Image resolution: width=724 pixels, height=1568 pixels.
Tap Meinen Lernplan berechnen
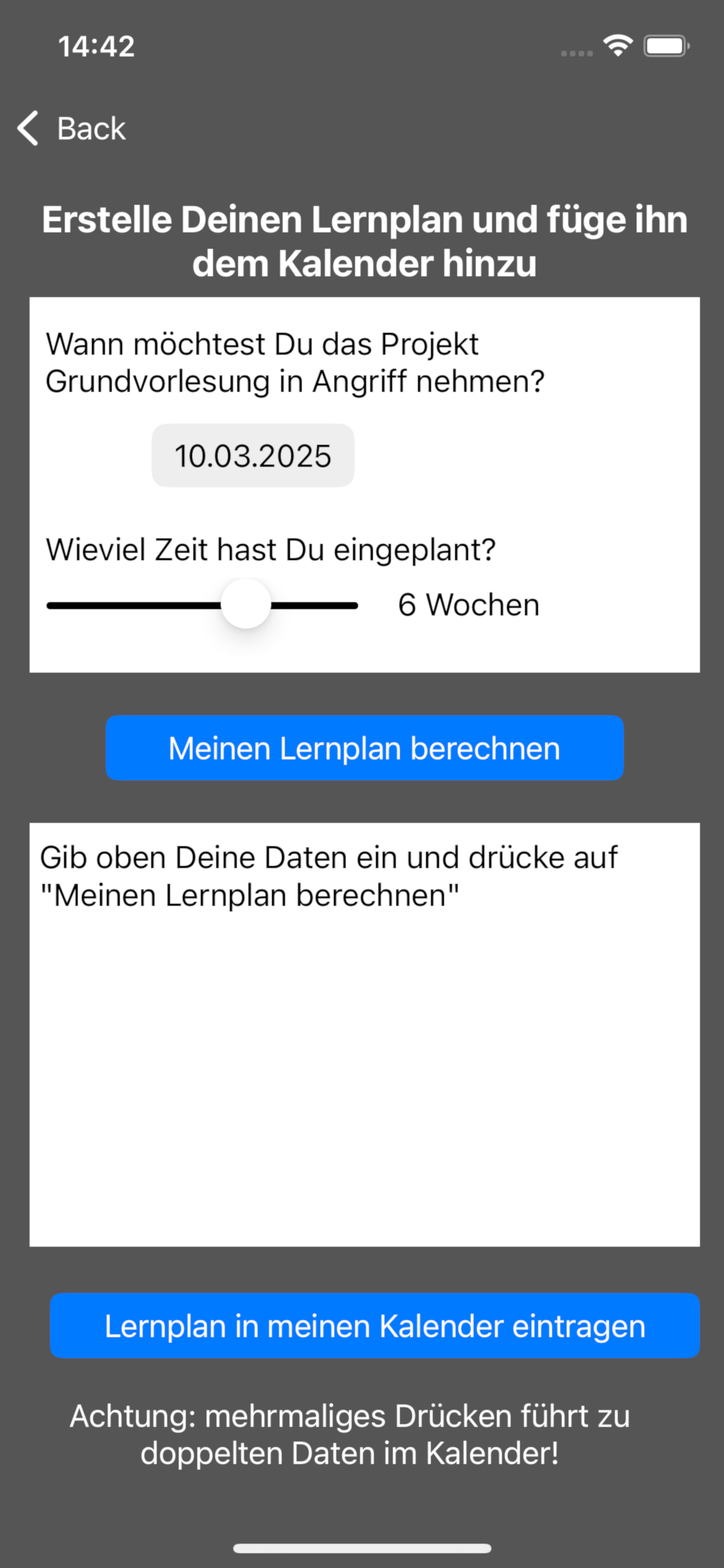click(x=364, y=748)
